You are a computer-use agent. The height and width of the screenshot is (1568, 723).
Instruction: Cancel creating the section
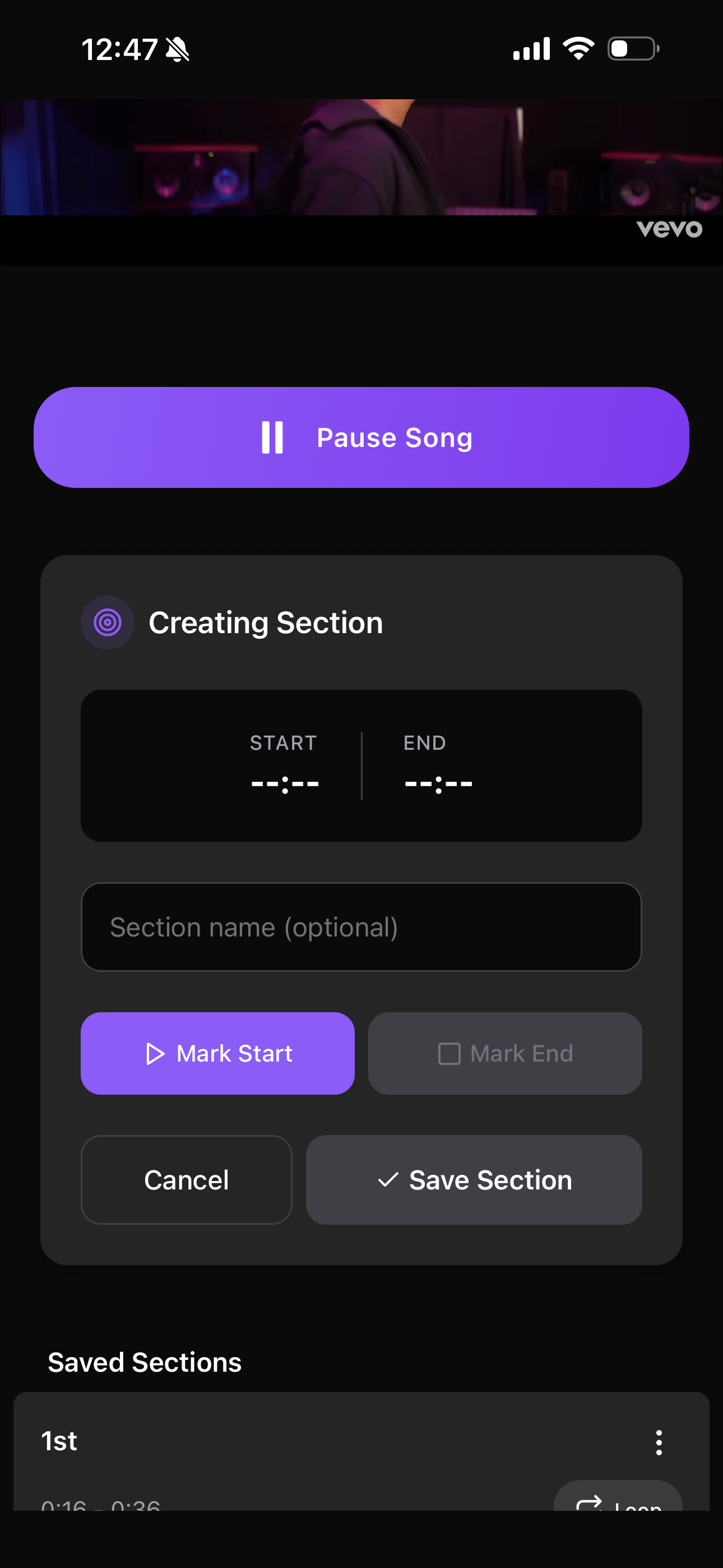[x=186, y=1180]
